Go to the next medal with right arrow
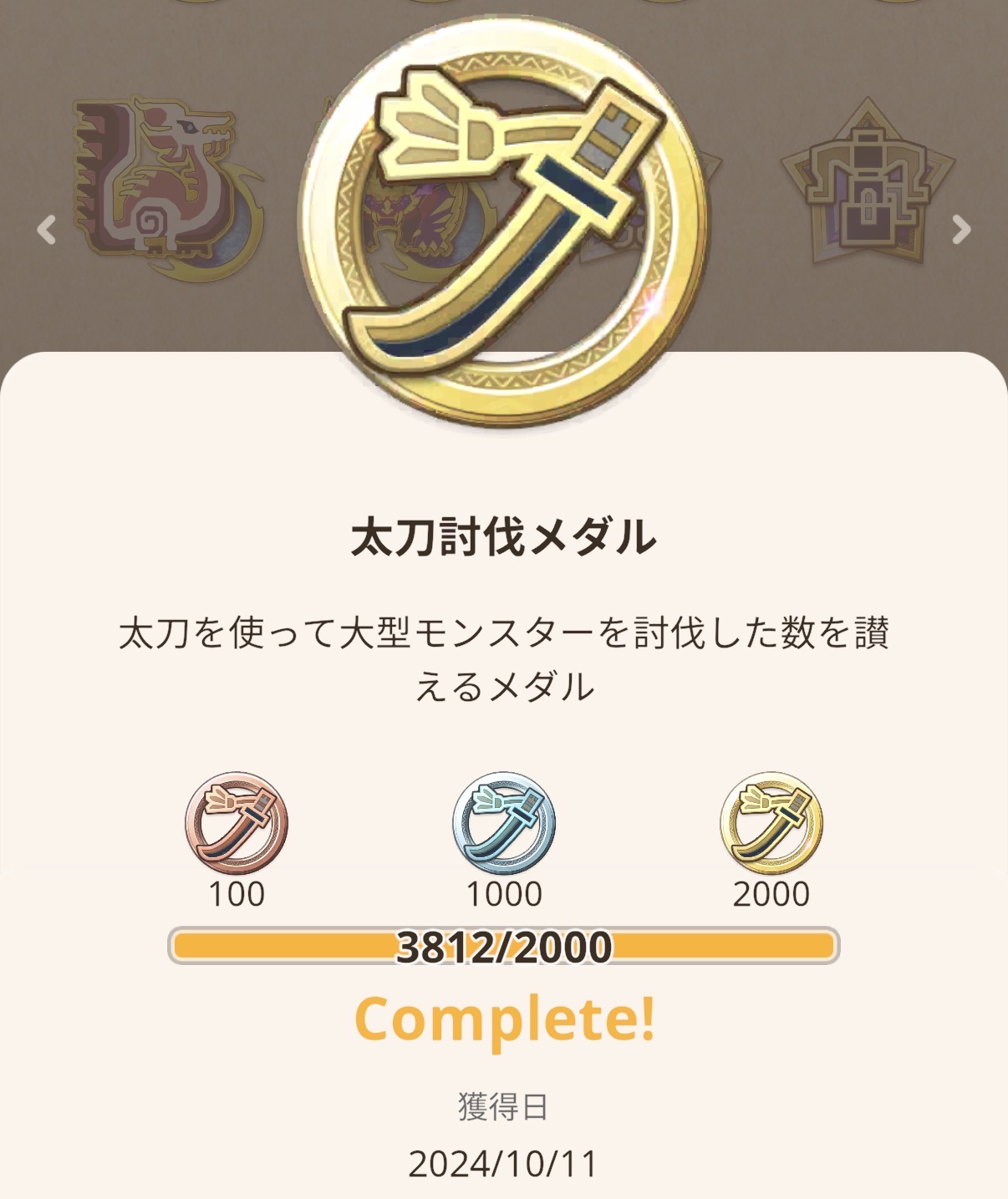 pyautogui.click(x=961, y=229)
